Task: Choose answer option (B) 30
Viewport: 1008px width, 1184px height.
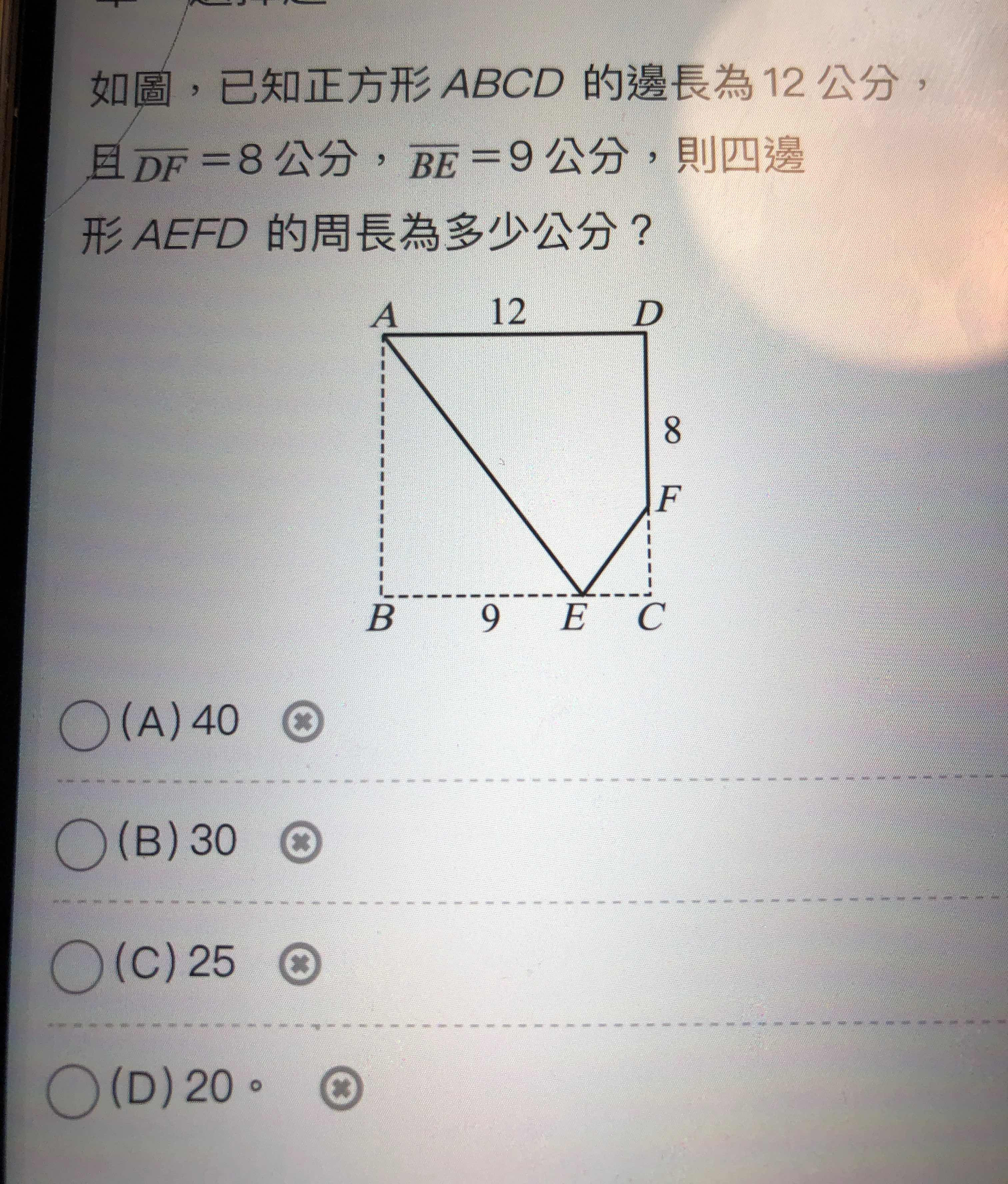Action: point(81,845)
